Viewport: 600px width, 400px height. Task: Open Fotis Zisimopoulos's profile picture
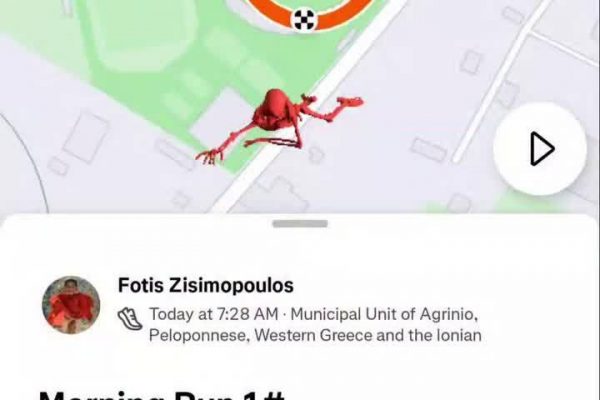(x=71, y=305)
